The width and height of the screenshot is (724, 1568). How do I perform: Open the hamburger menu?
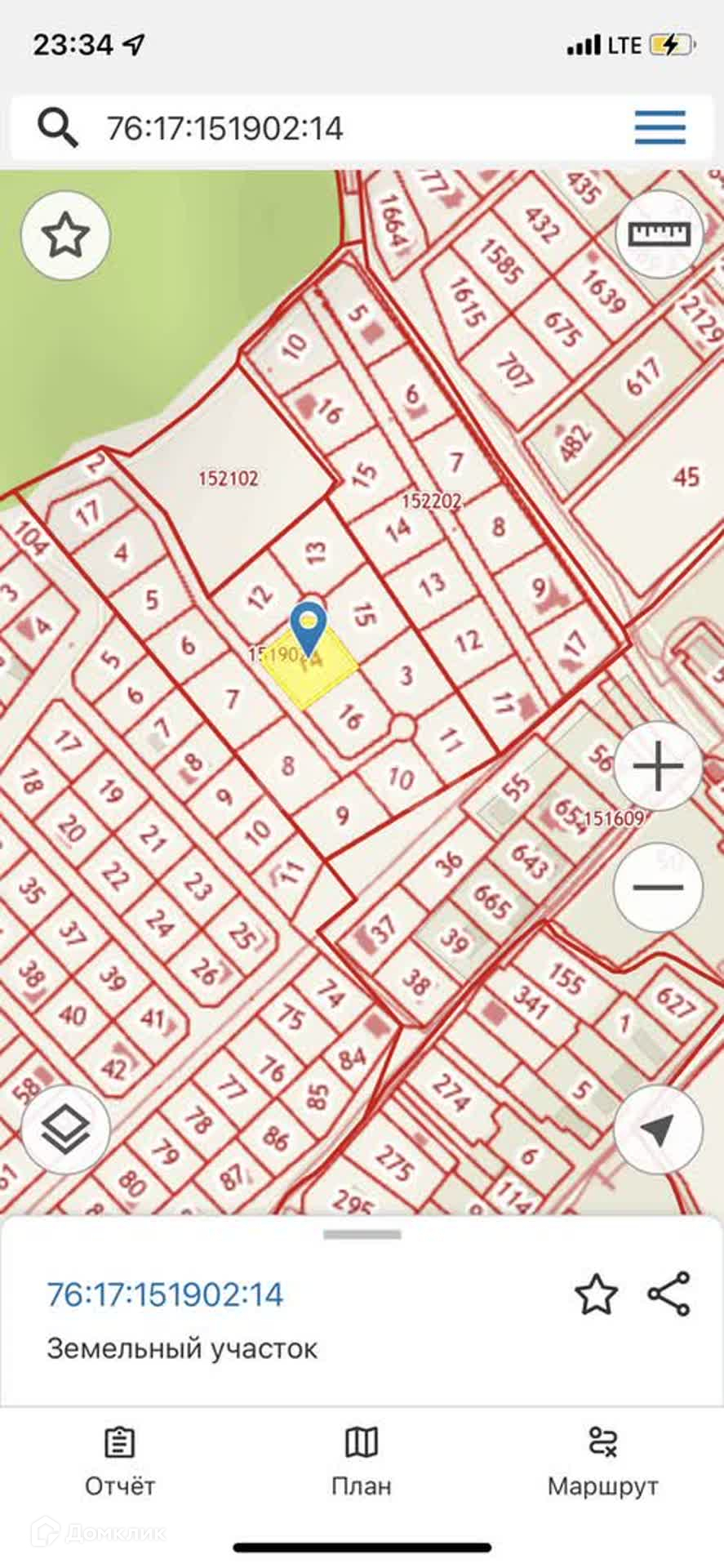(x=660, y=127)
